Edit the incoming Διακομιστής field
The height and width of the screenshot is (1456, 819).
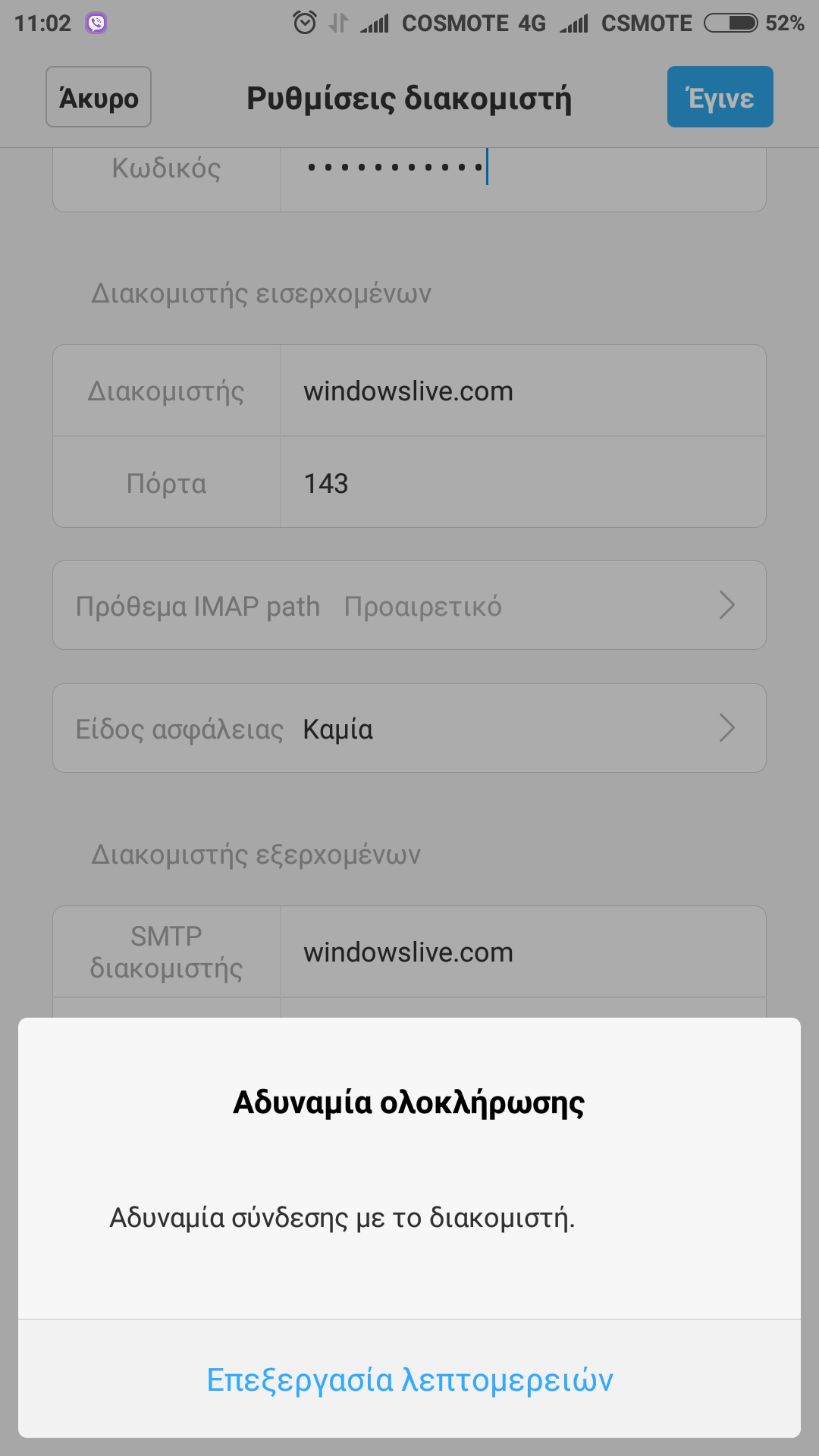pos(522,391)
